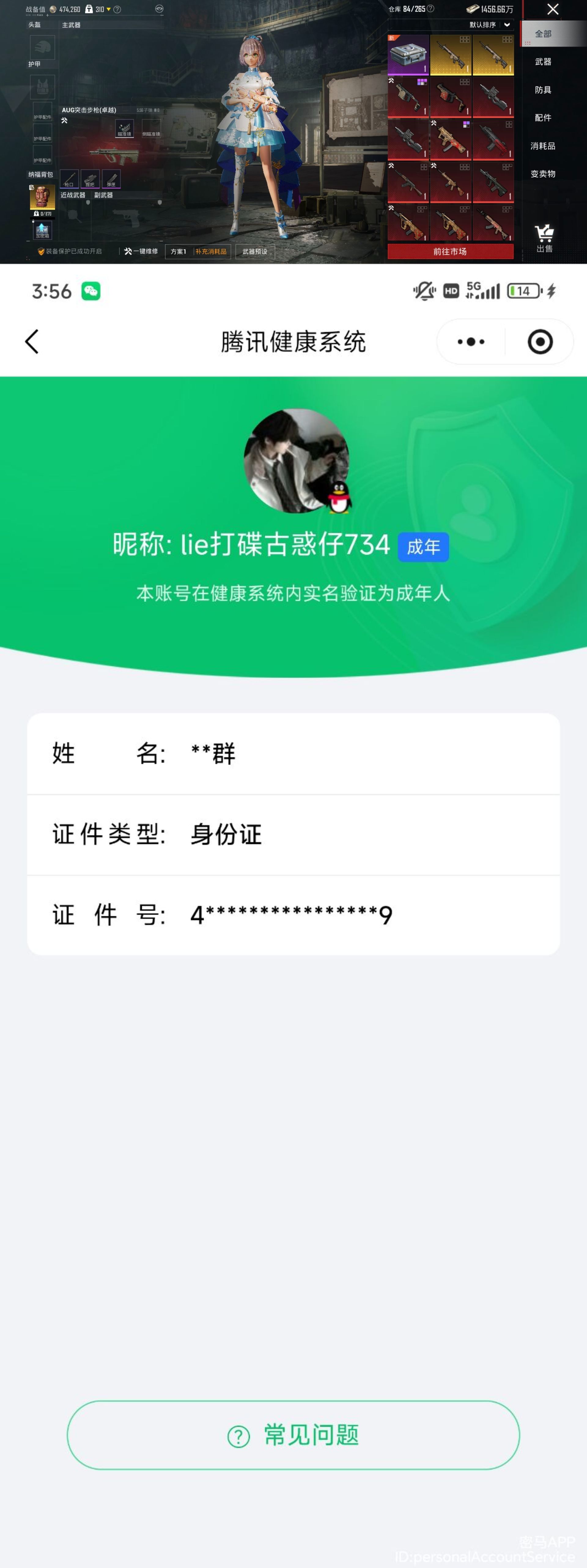Click the 出售 sell cart icon
Image resolution: width=587 pixels, height=1568 pixels.
544,233
